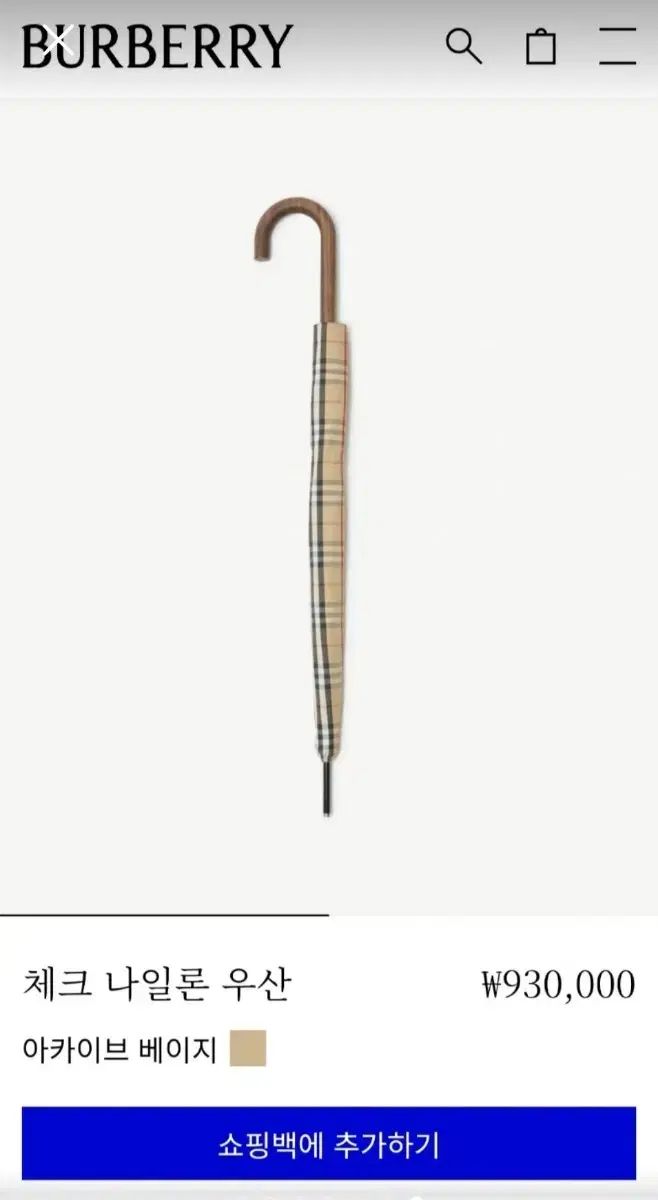Screen dimensions: 658x1200
Task: Open the search magnifier icon
Action: point(463,46)
